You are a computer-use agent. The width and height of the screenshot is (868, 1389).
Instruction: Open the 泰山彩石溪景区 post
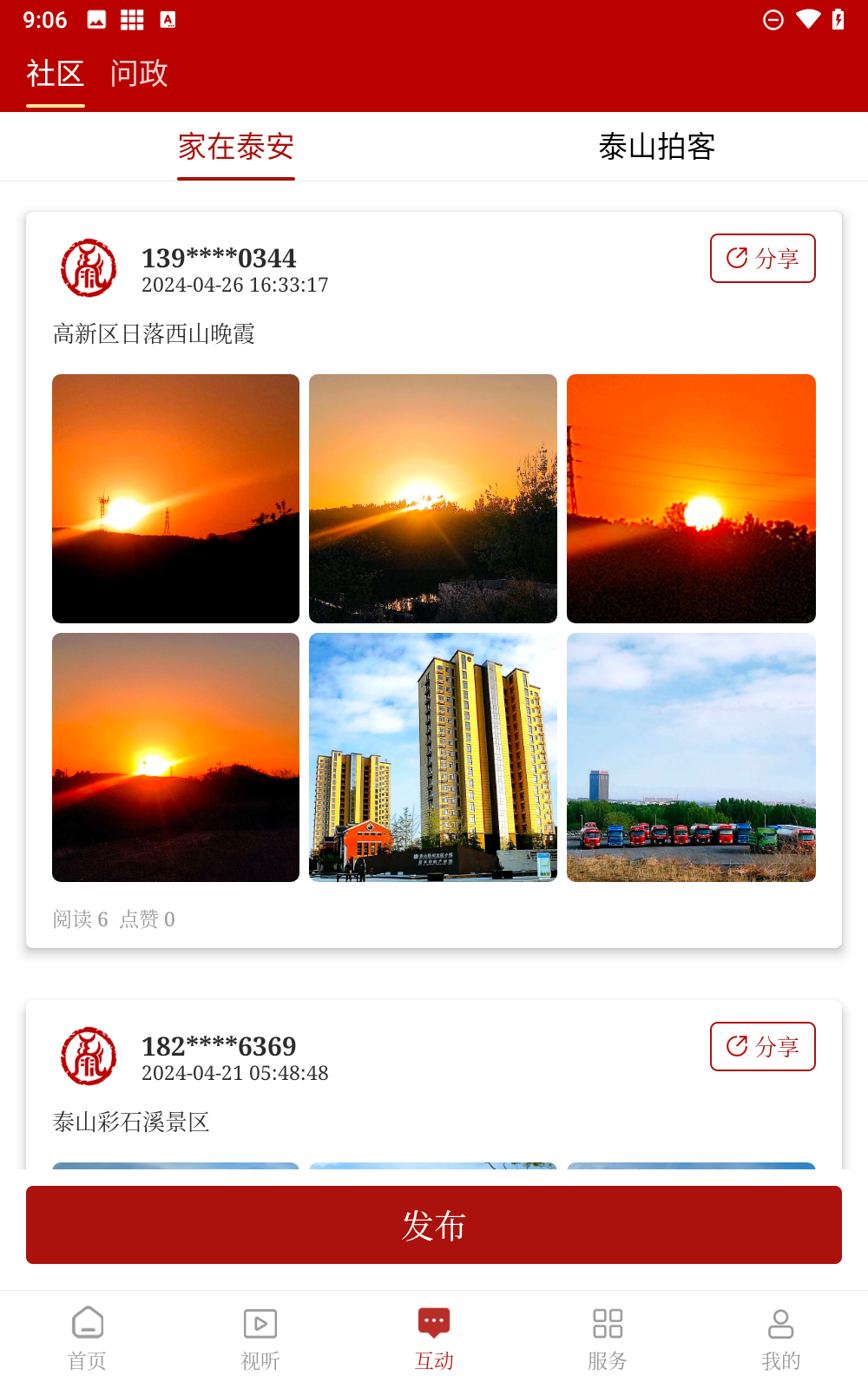tap(131, 1122)
